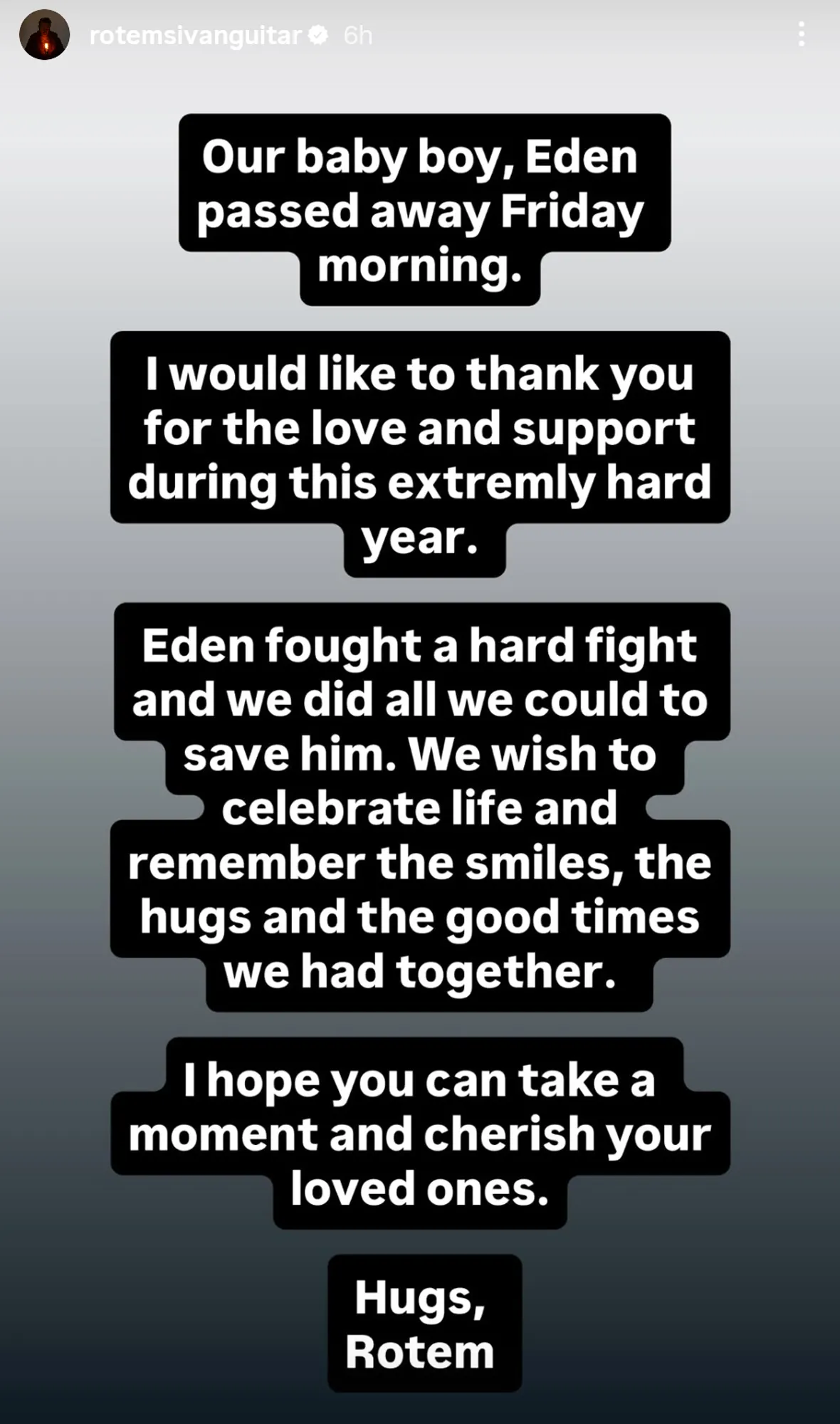Open the story overflow menu
The width and height of the screenshot is (840, 1424).
coord(801,34)
